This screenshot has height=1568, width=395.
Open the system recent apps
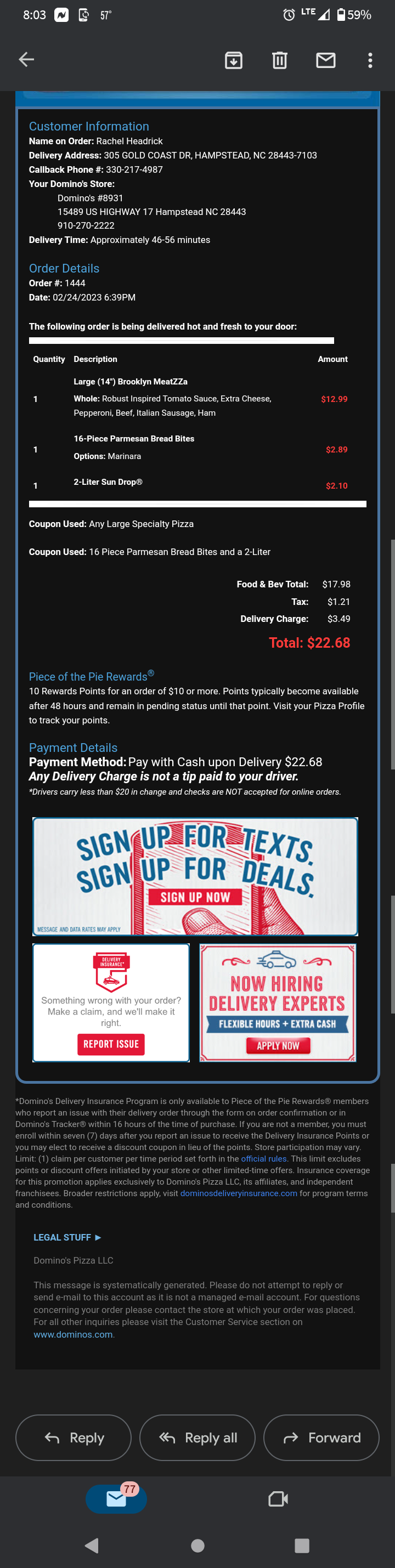tap(302, 1545)
